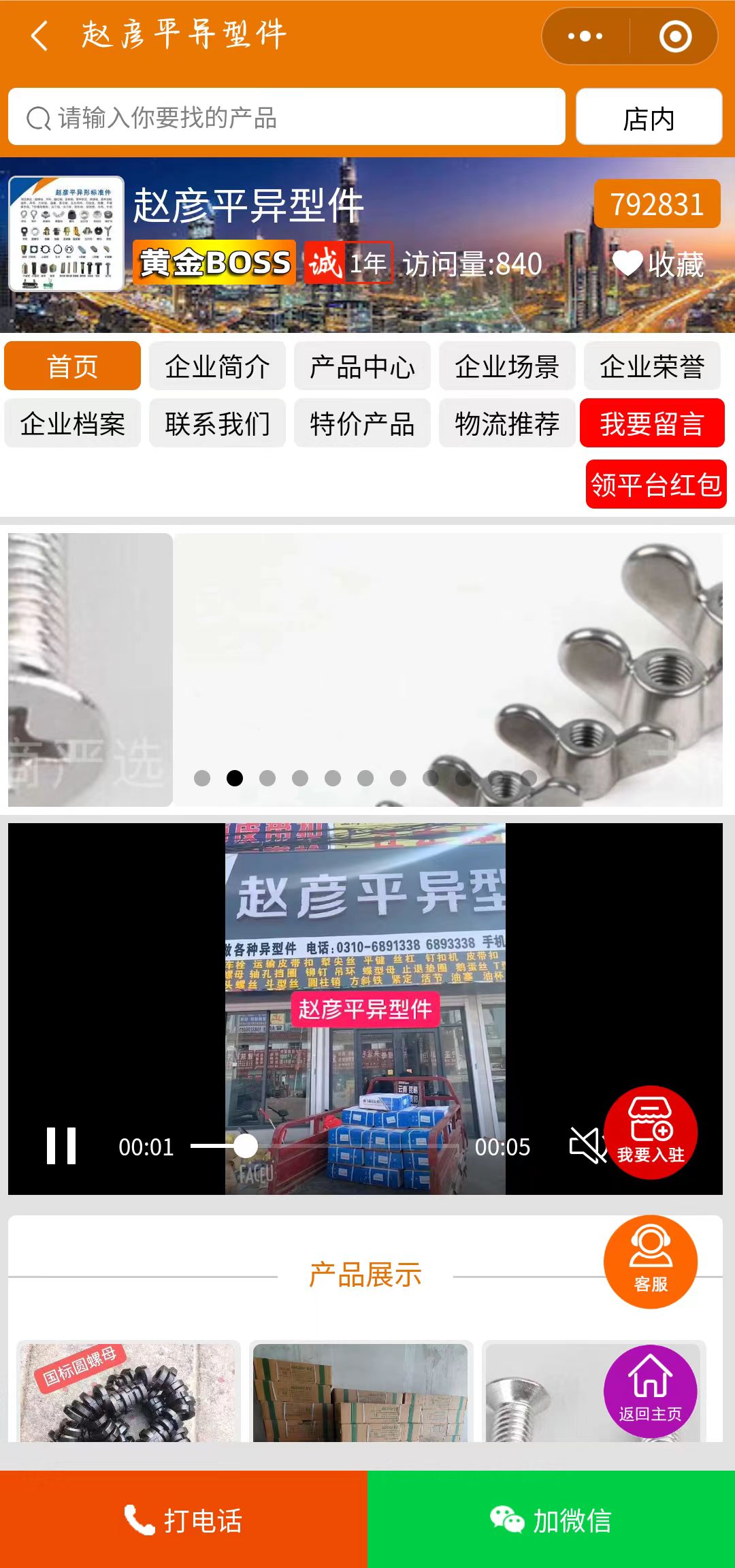Call the shop with 打电话
Image resolution: width=735 pixels, height=1568 pixels.
click(x=184, y=1520)
